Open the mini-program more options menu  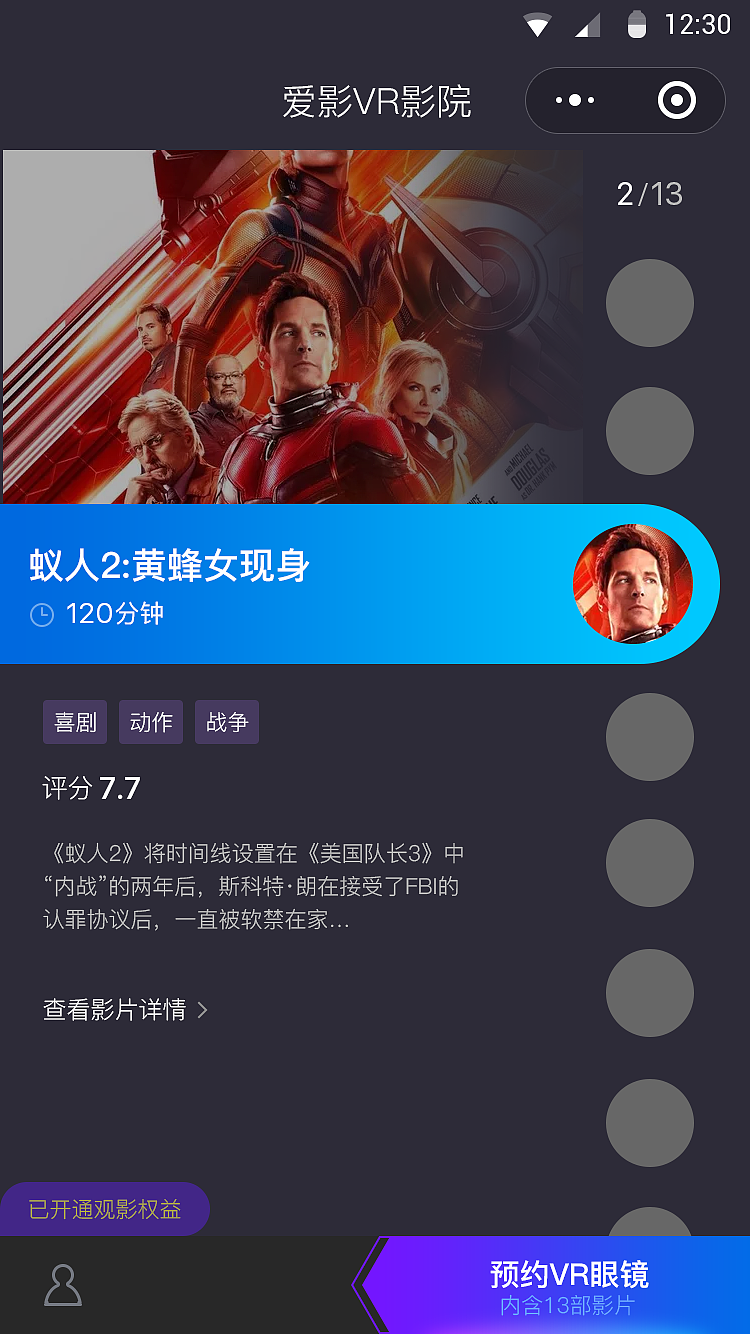point(574,100)
